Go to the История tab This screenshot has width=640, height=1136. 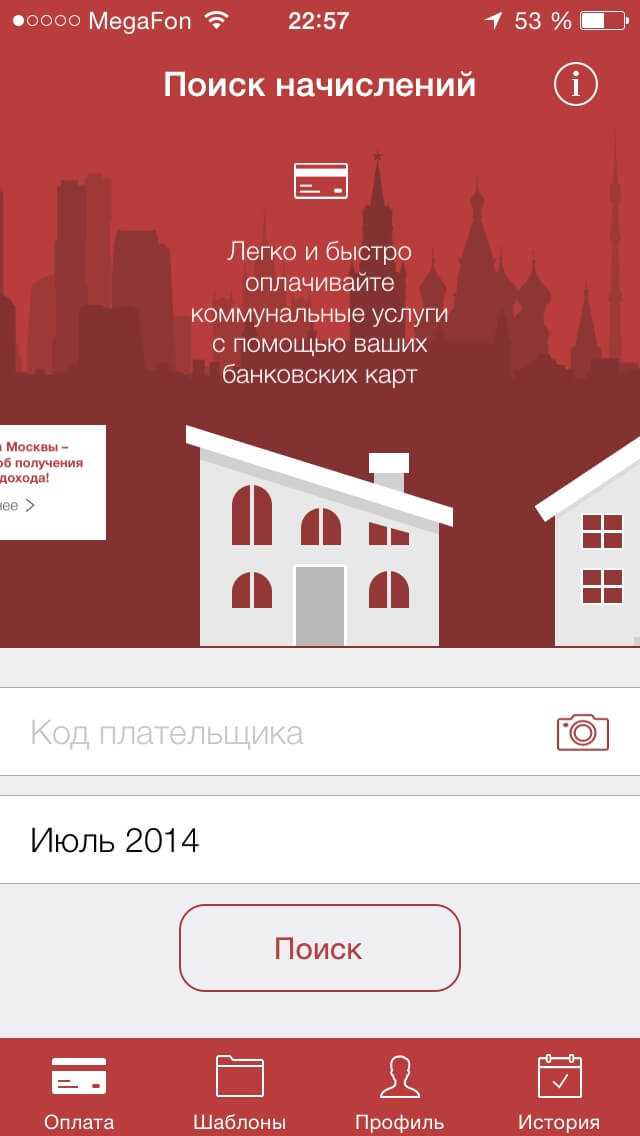(x=559, y=1090)
